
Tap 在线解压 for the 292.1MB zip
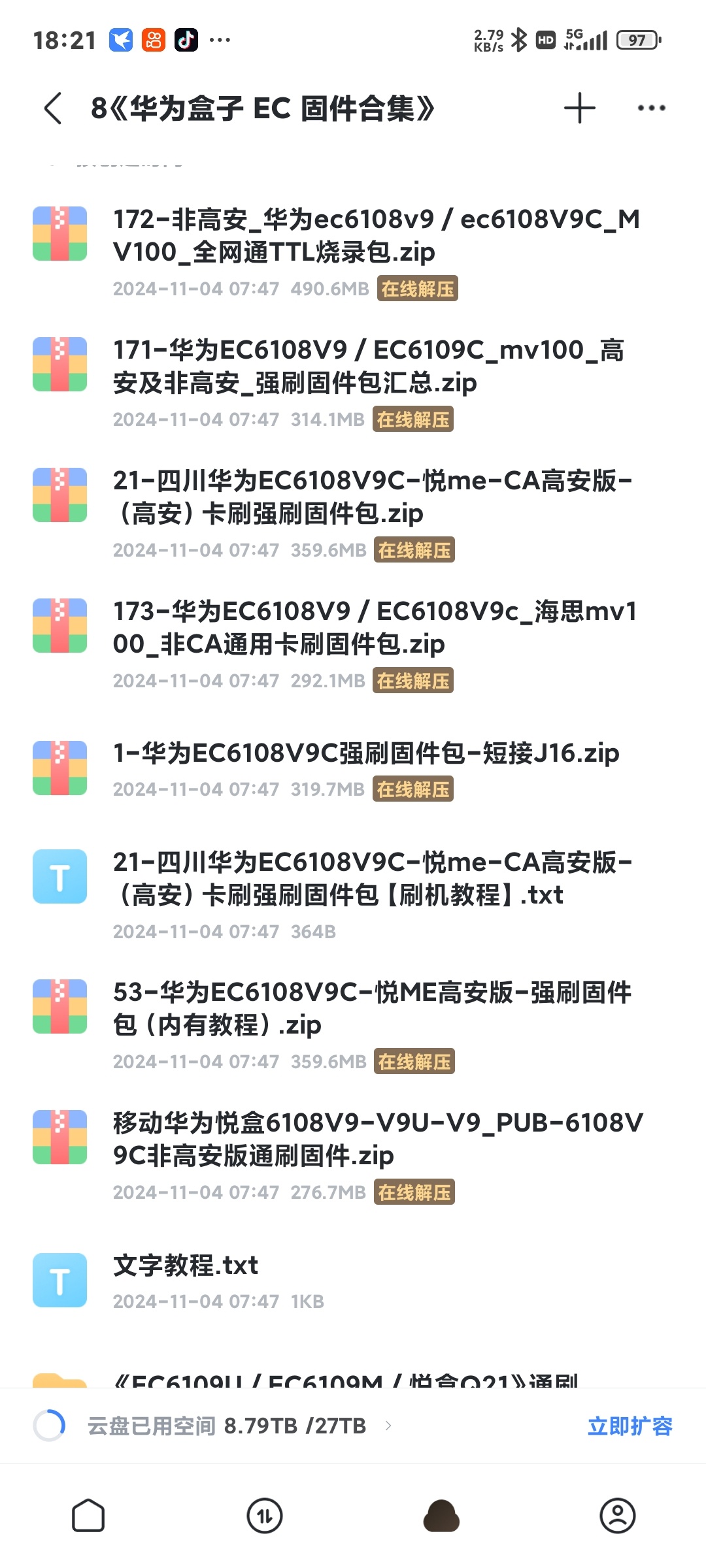tap(413, 681)
